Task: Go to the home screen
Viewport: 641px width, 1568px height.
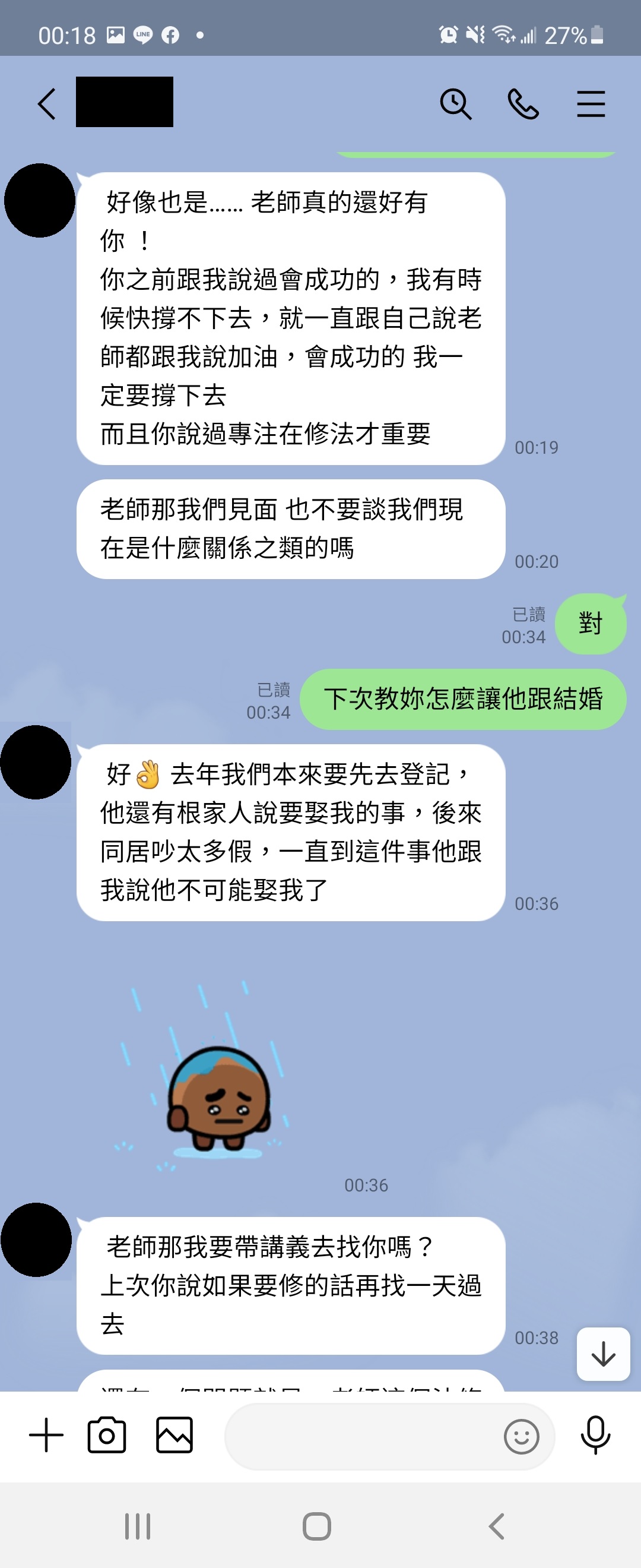Action: pyautogui.click(x=317, y=1526)
